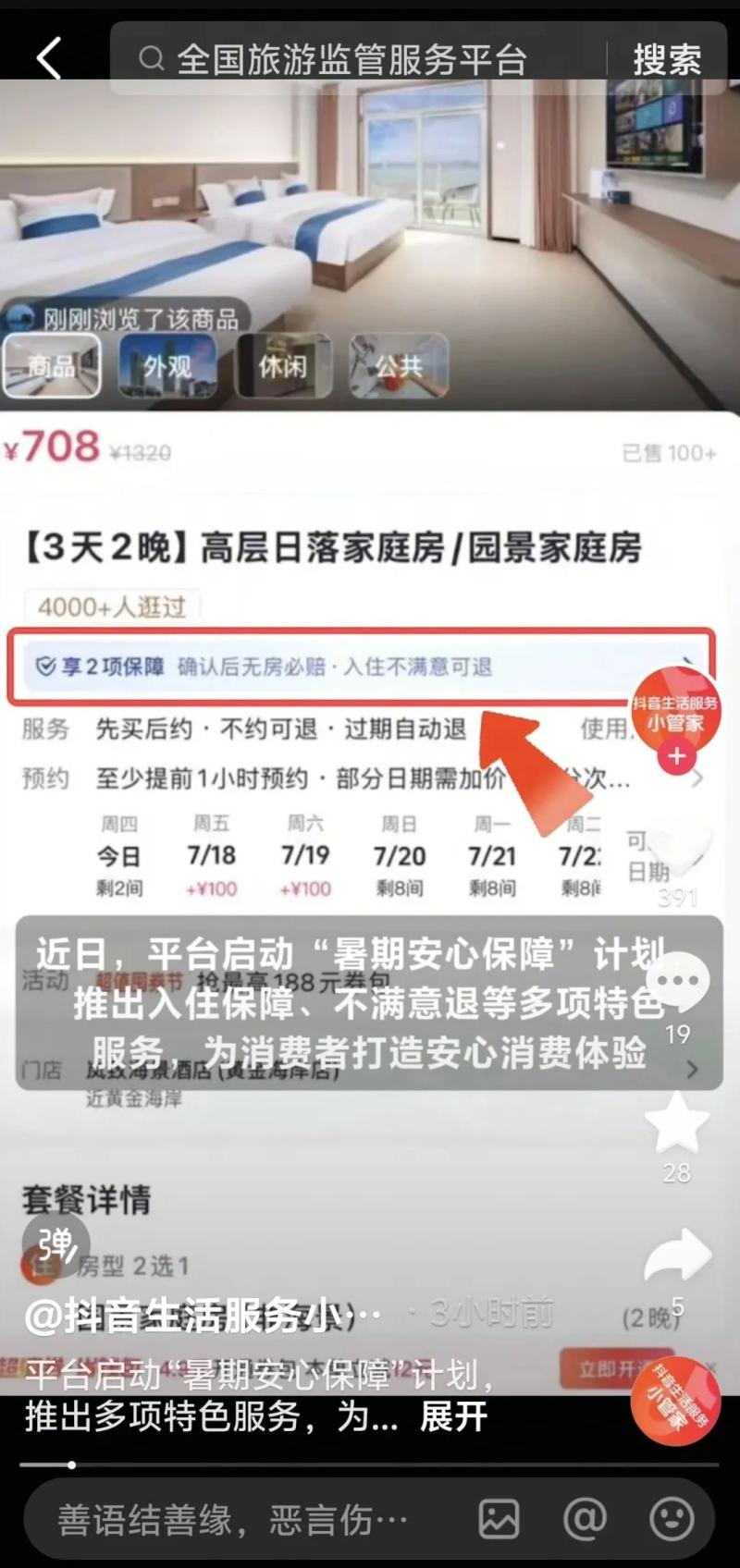Open the comments with 19 replies
This screenshot has width=740, height=1568.
(x=677, y=984)
